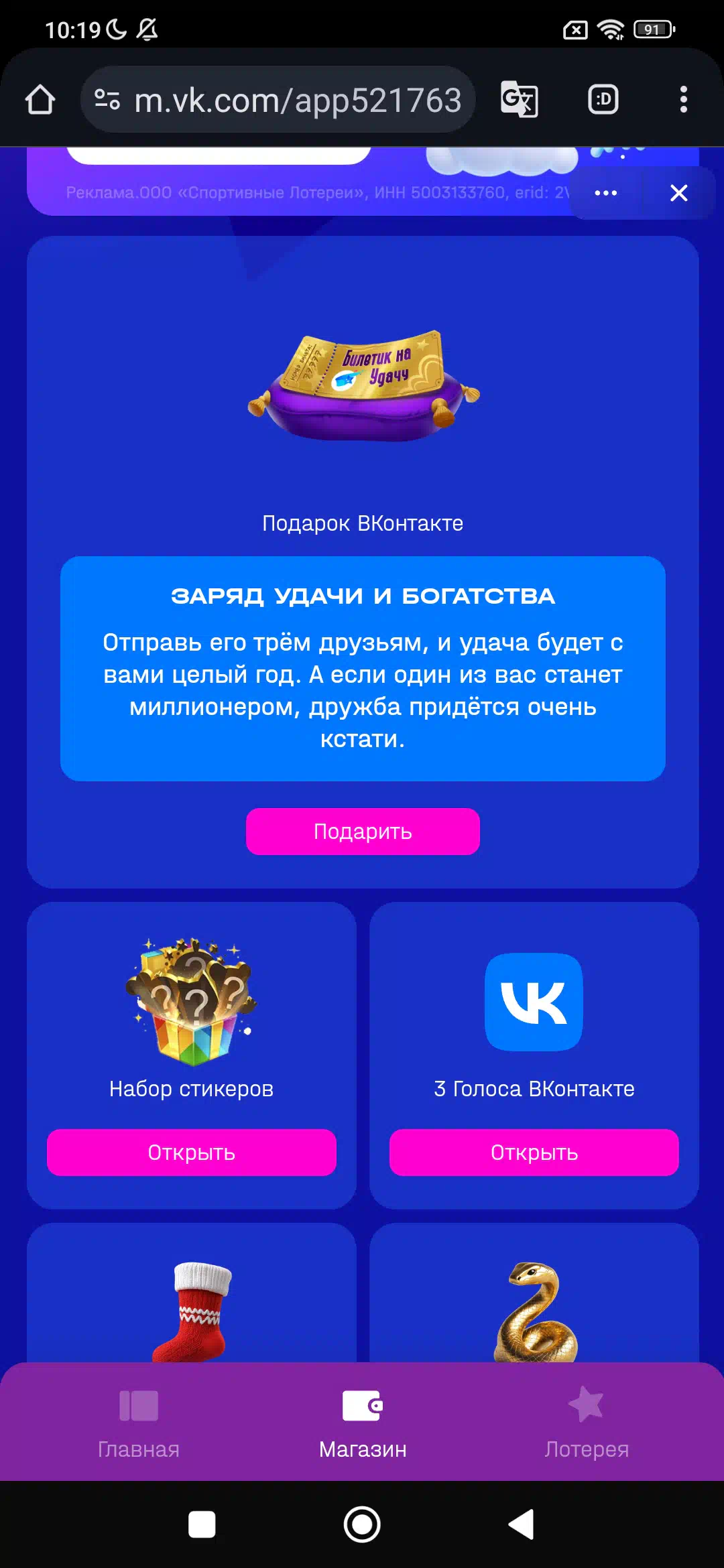Open the three-dot VK mini app menu
Screen dimensions: 724x1568
coord(606,193)
